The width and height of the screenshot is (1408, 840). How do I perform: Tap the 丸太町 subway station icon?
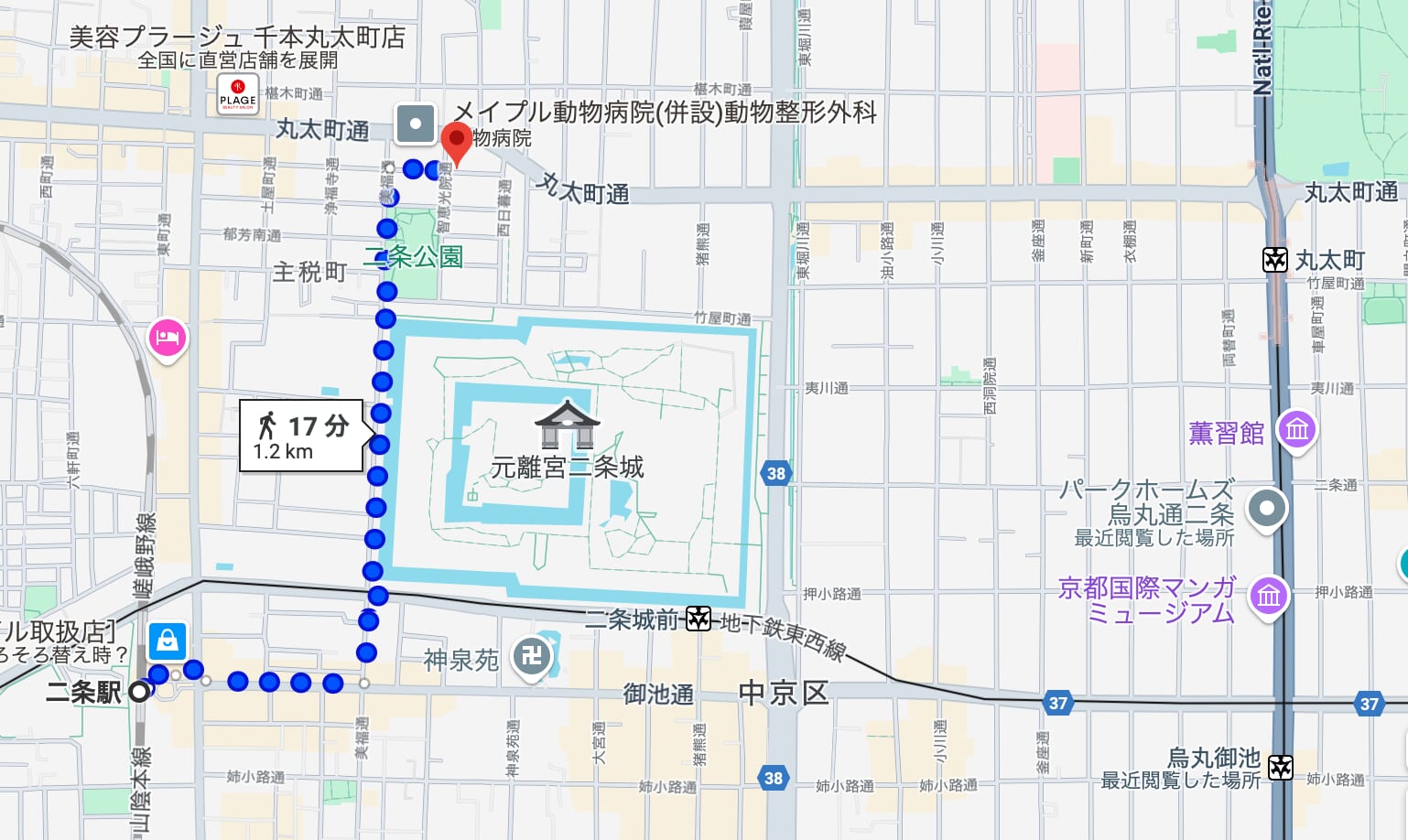[x=1274, y=260]
